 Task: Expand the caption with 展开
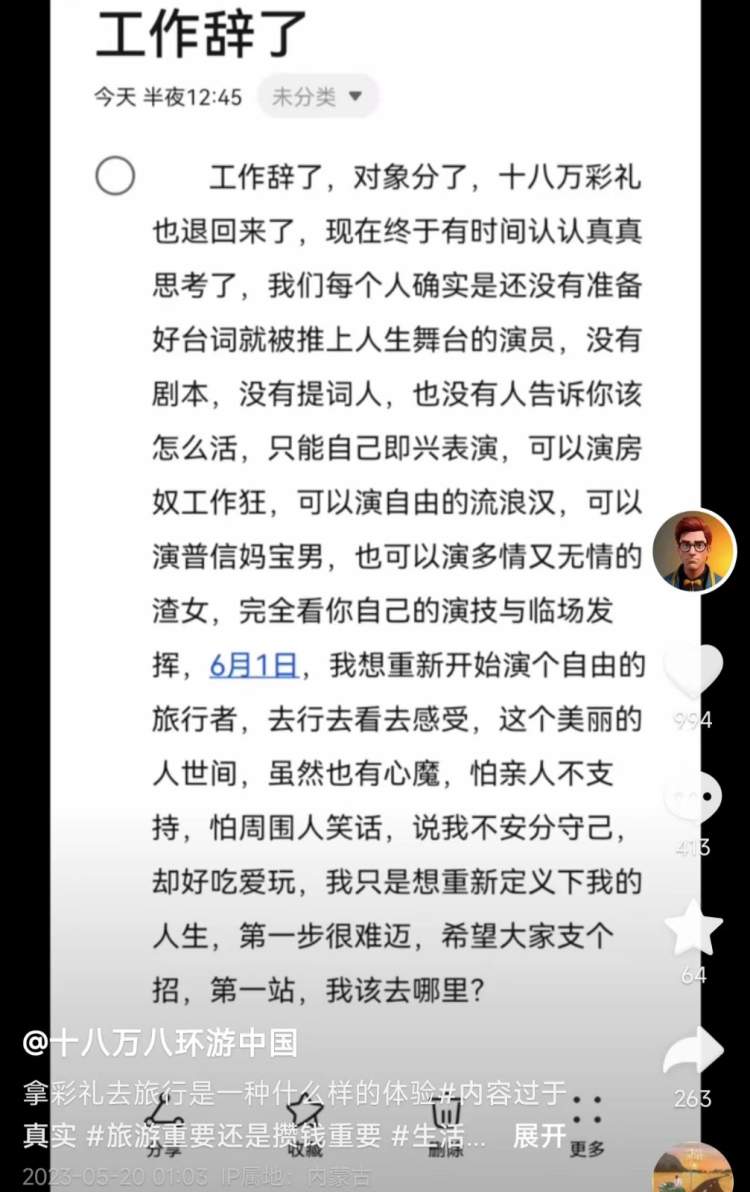(539, 1136)
